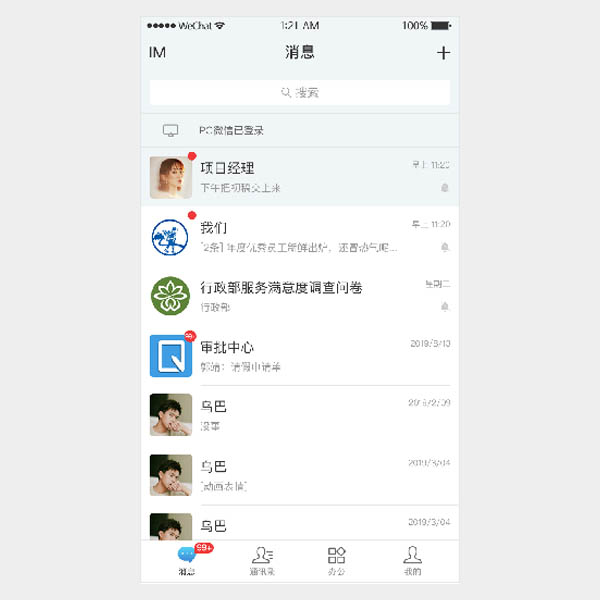Open the 我们 group chat
The height and width of the screenshot is (600, 600).
(300, 236)
